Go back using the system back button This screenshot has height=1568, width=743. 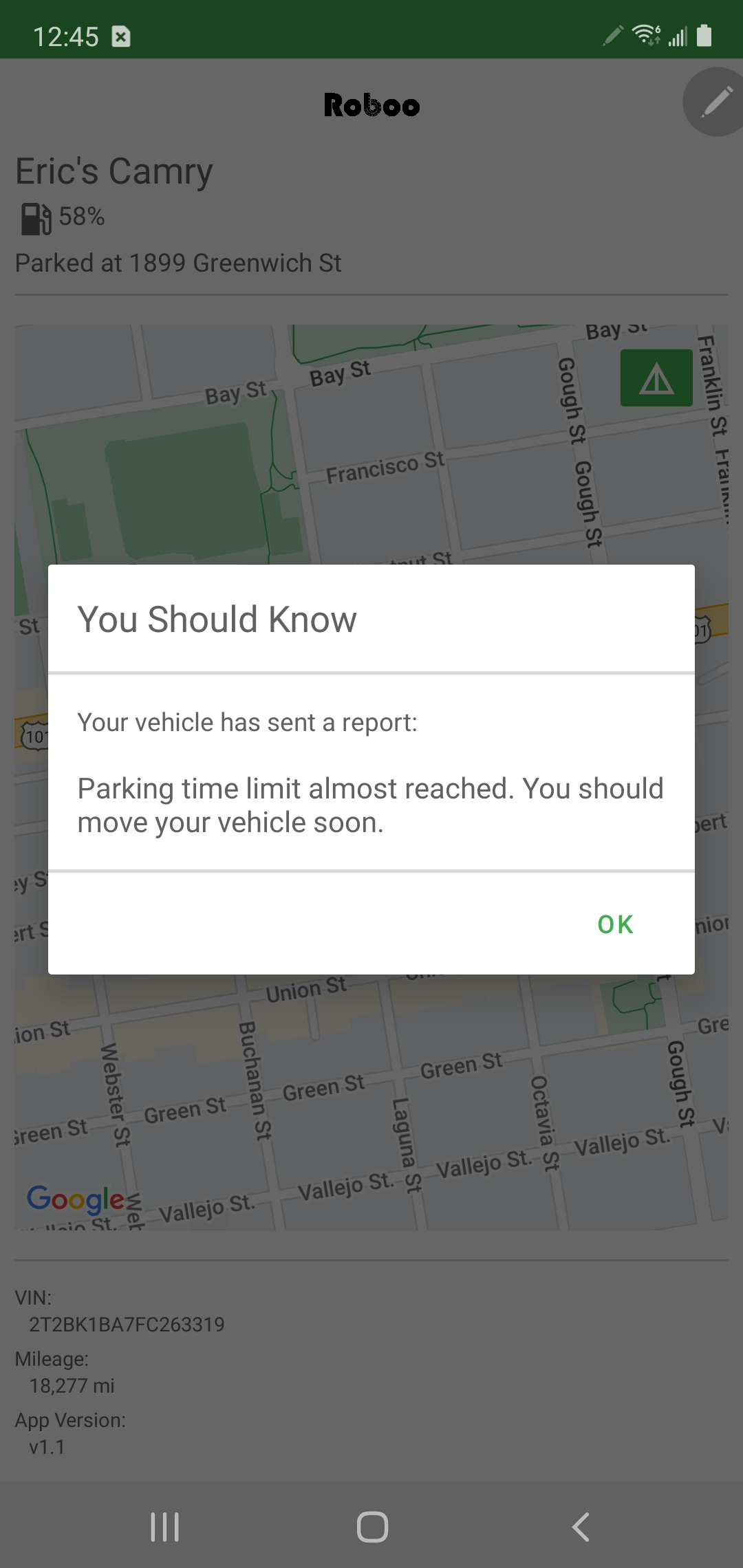(581, 1527)
